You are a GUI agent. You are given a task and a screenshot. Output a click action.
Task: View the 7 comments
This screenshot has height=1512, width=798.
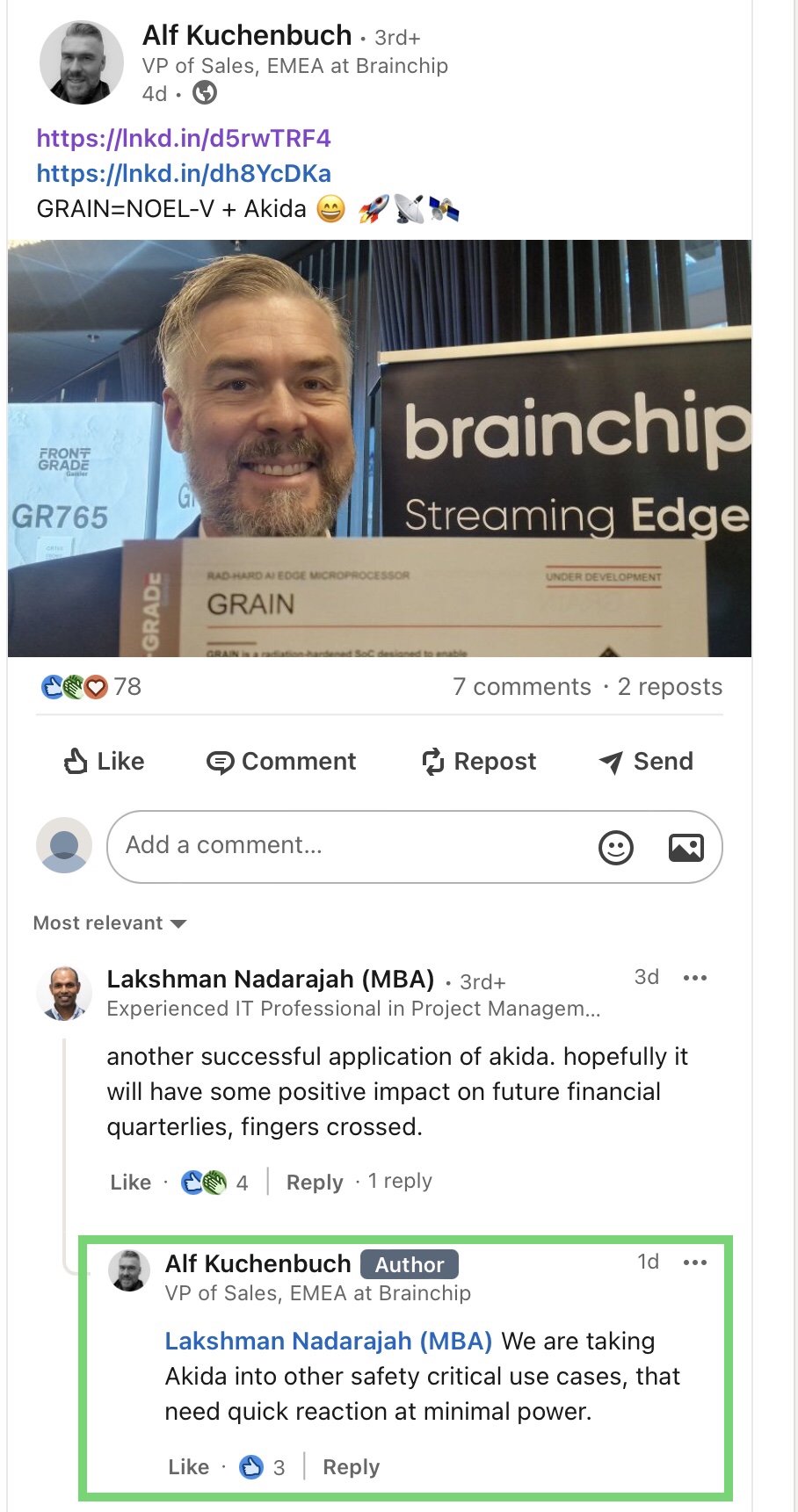[x=522, y=687]
